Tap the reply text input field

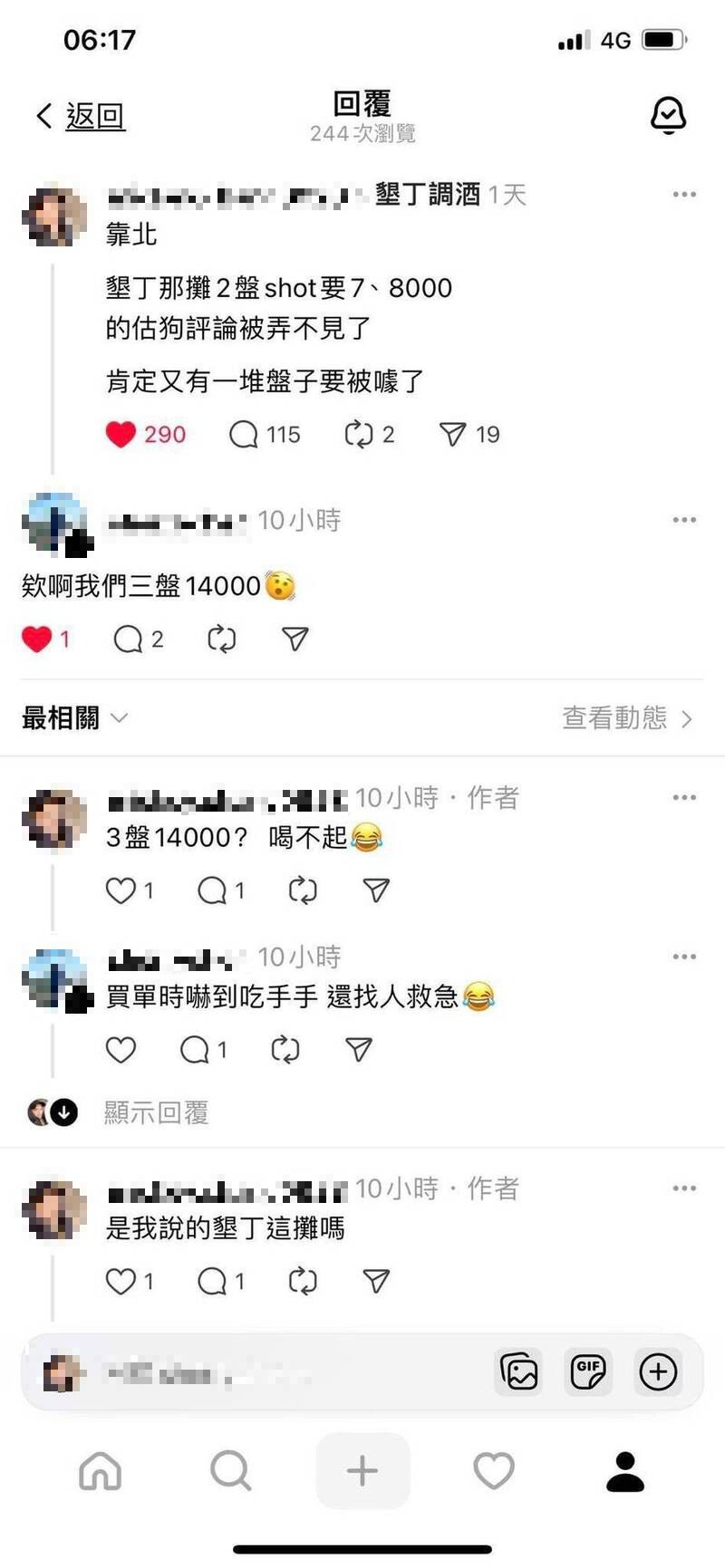(x=272, y=1374)
